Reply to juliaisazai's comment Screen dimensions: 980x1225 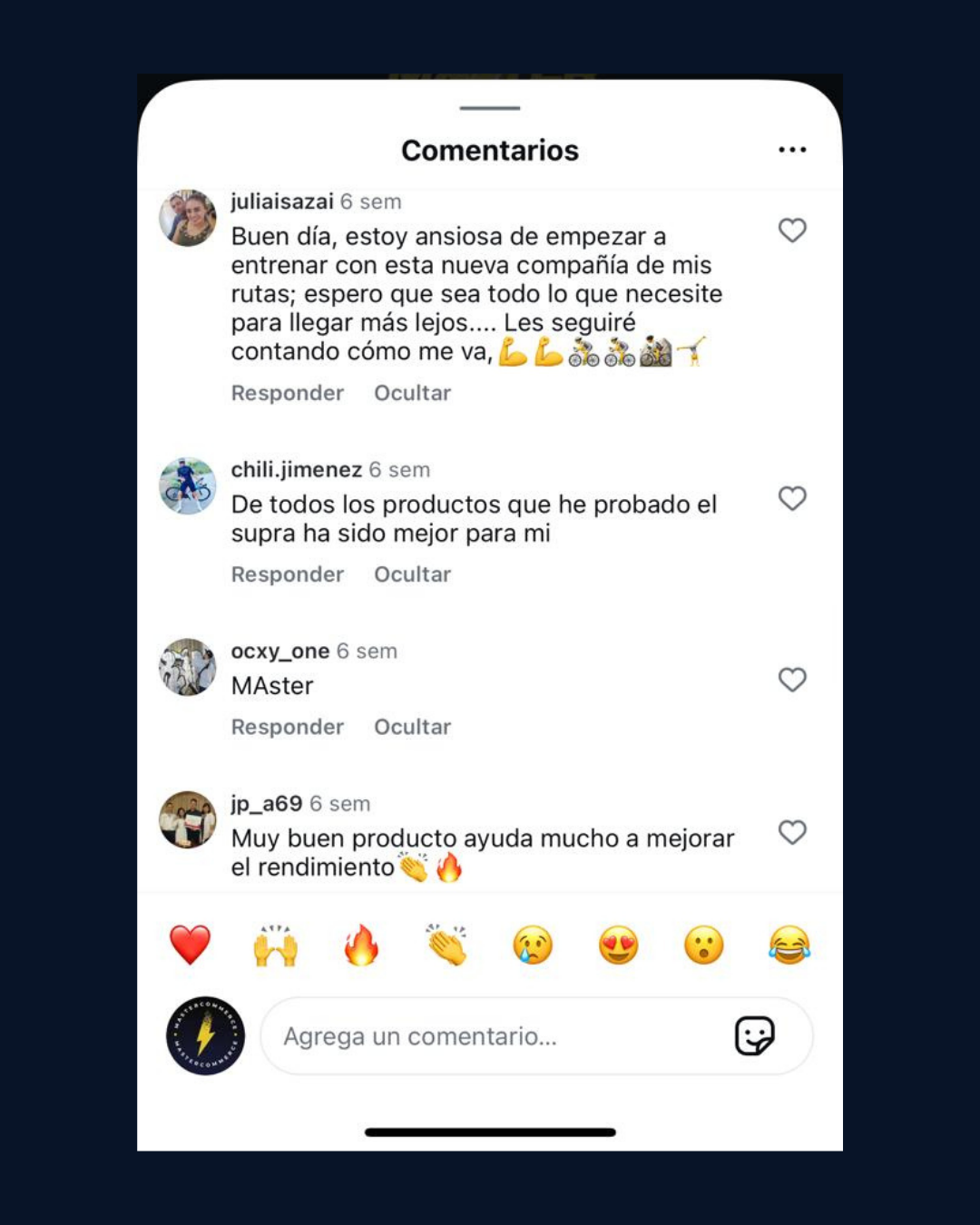(287, 393)
